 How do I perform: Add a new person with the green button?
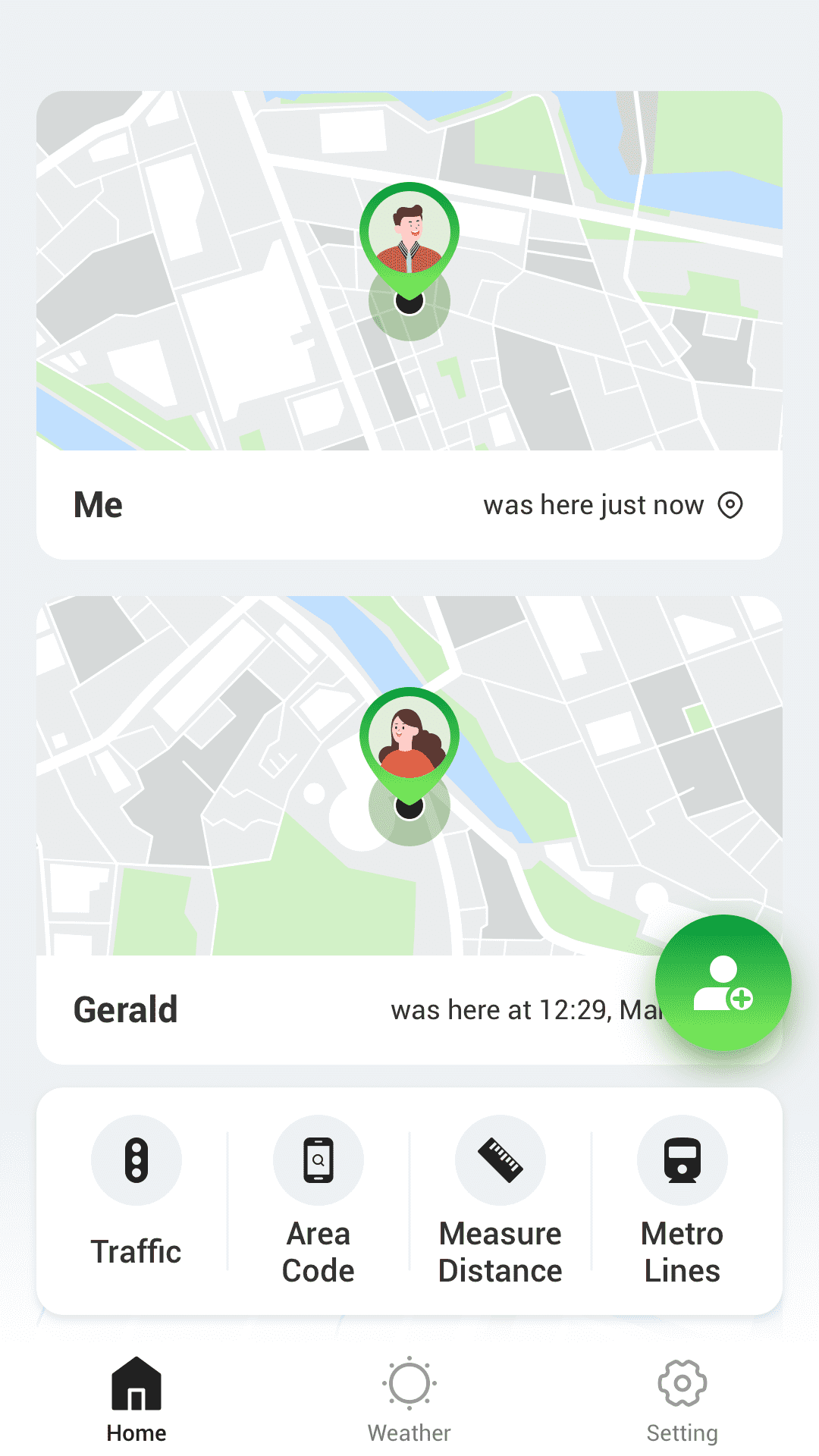[723, 984]
